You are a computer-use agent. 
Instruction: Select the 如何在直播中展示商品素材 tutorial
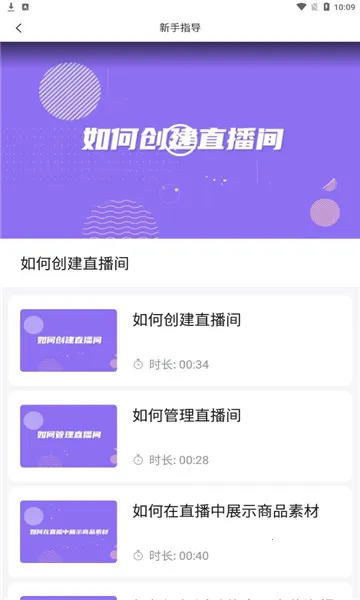pos(180,532)
